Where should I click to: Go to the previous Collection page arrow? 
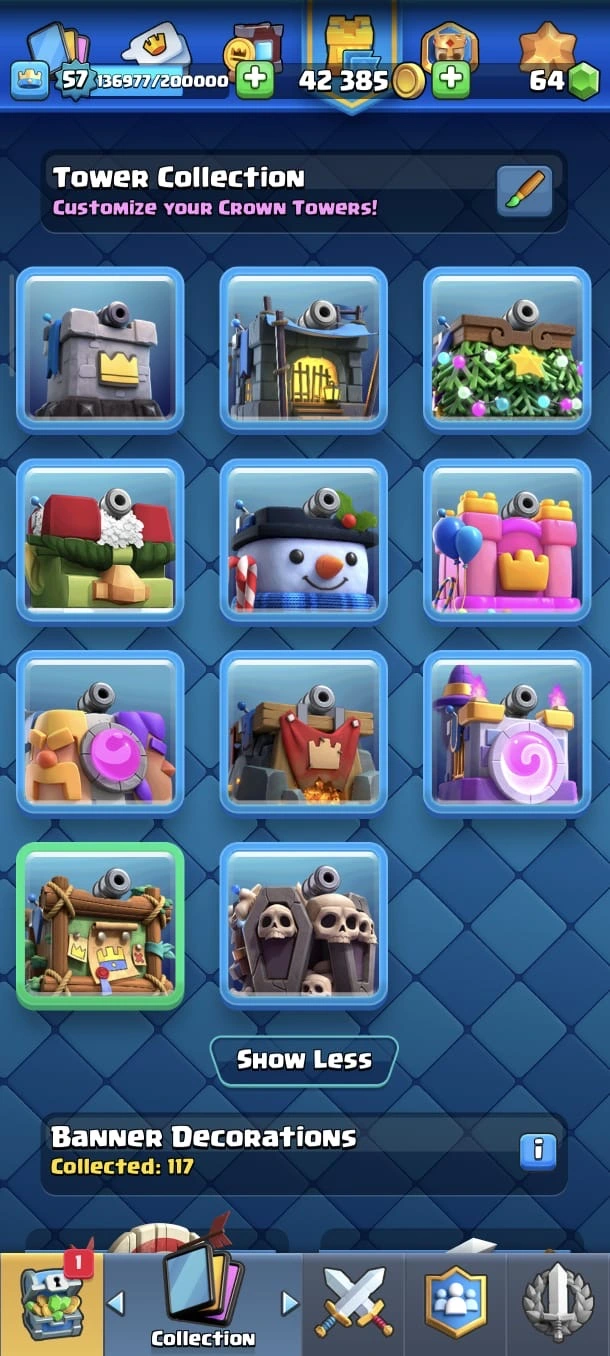(x=116, y=1303)
